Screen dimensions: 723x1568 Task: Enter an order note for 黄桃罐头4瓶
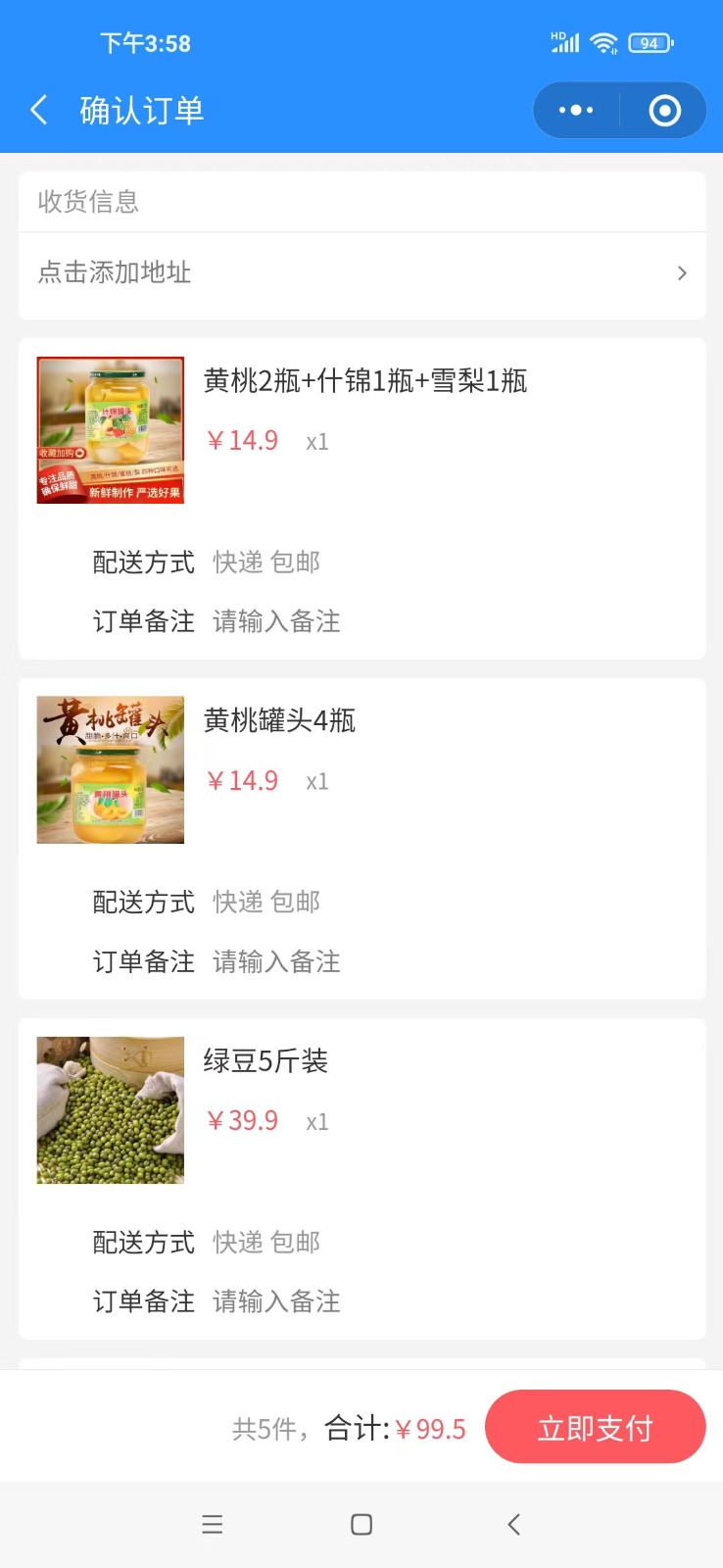(x=276, y=961)
